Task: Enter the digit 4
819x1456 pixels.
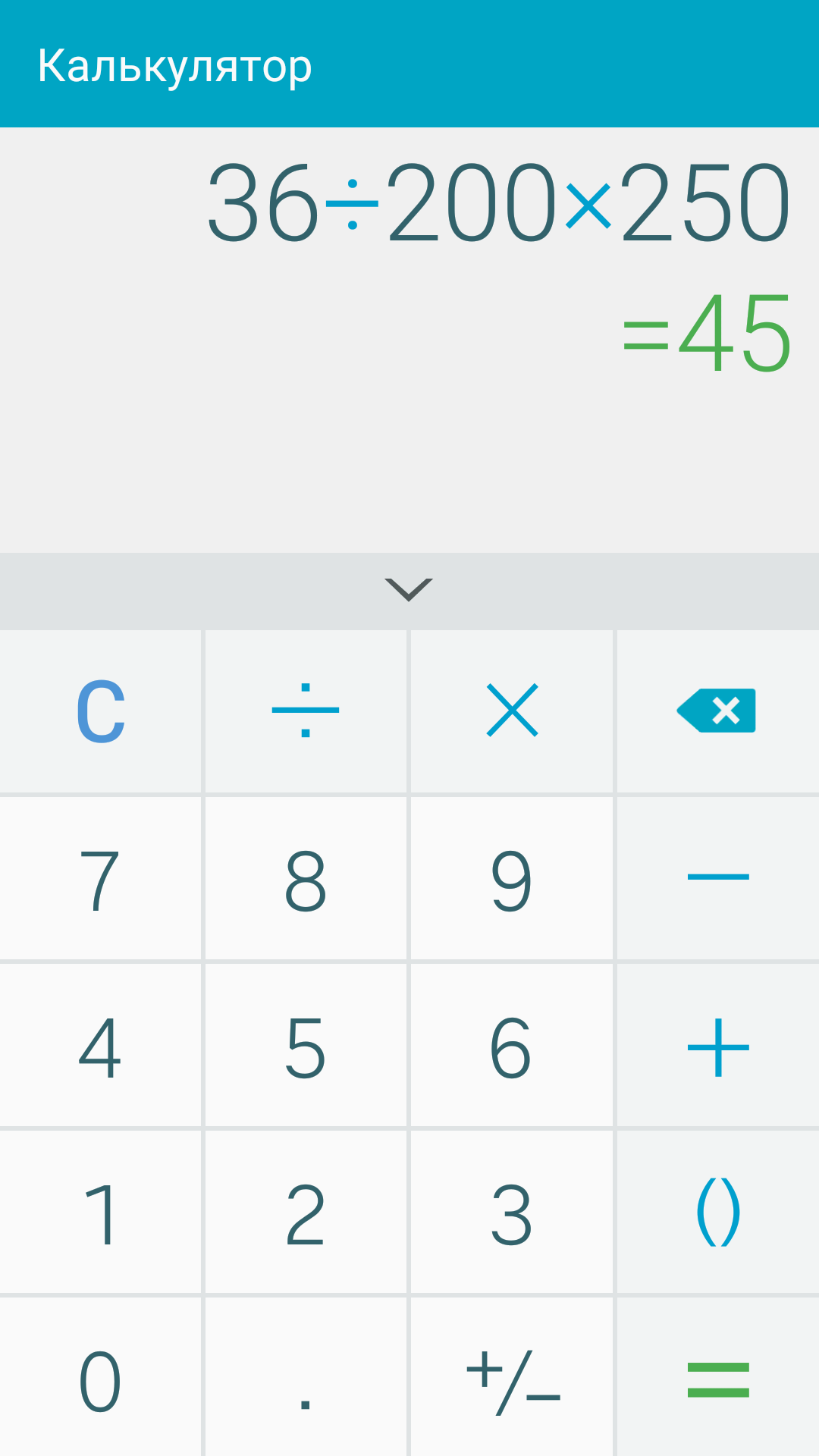Action: tap(101, 1046)
